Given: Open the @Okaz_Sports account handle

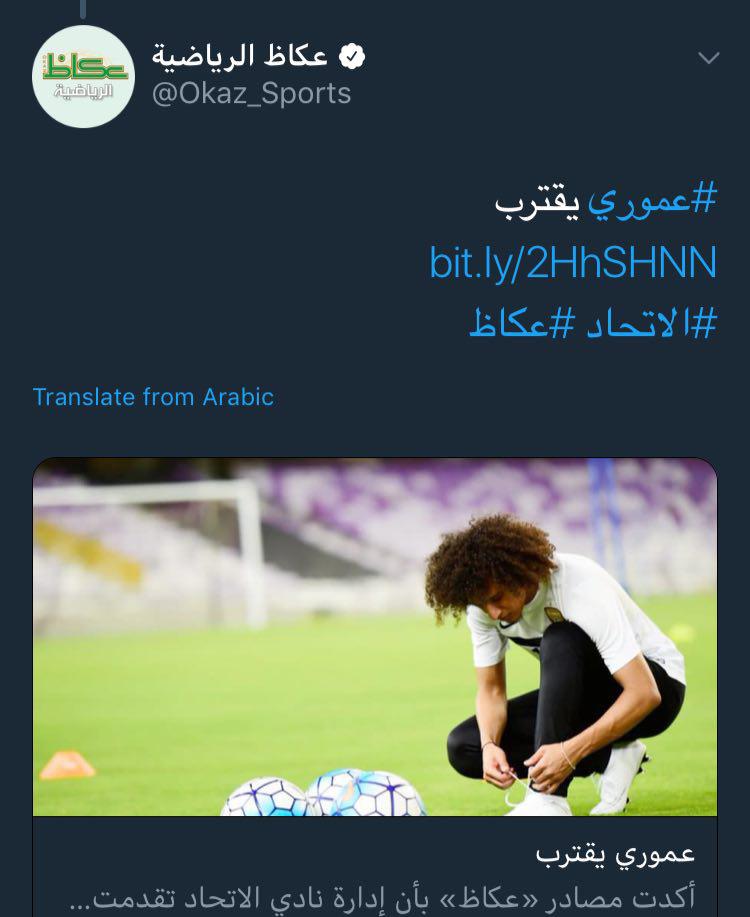Looking at the screenshot, I should 251,93.
